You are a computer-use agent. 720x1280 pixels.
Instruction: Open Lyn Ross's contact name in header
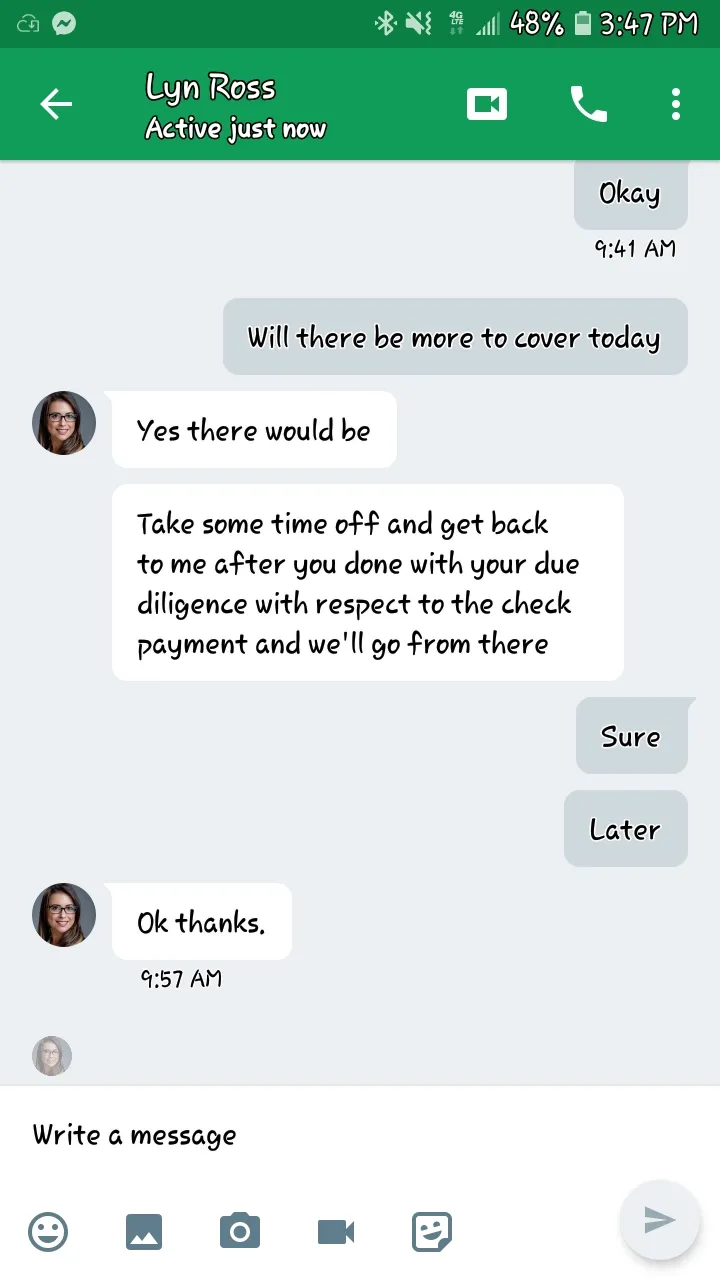[210, 88]
